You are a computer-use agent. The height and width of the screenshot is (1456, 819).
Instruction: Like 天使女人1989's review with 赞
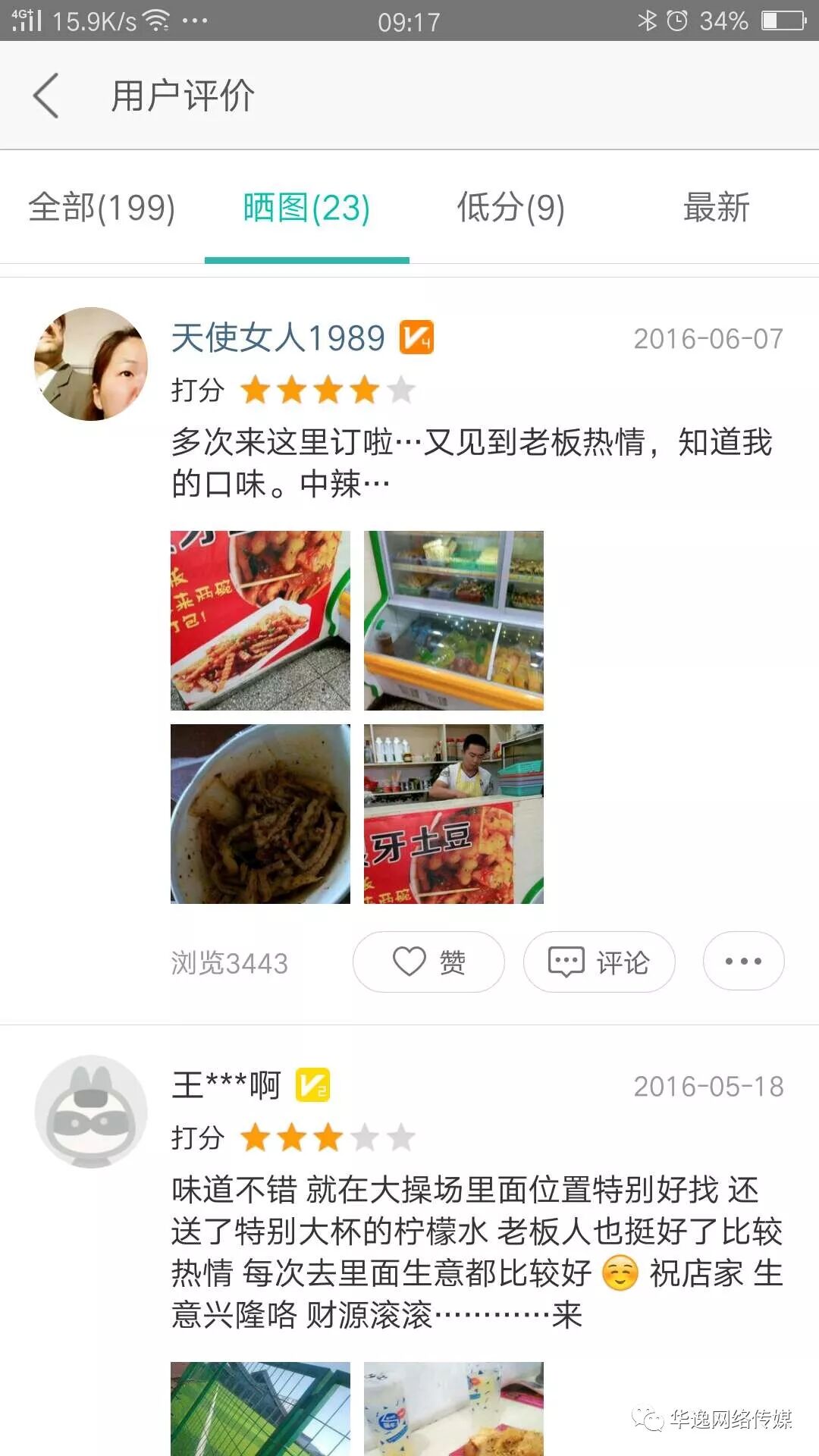click(x=428, y=962)
